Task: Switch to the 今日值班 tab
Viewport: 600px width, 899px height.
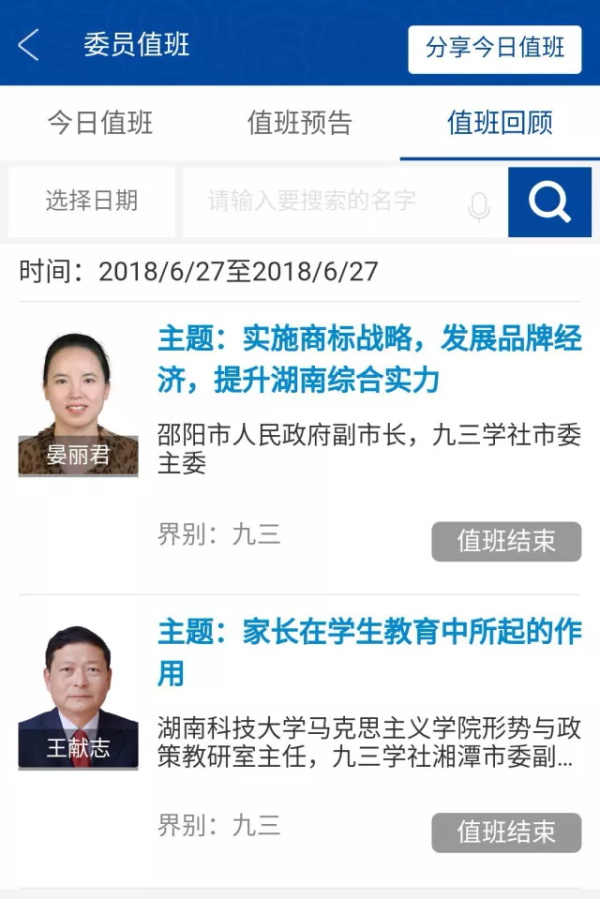Action: coord(100,123)
